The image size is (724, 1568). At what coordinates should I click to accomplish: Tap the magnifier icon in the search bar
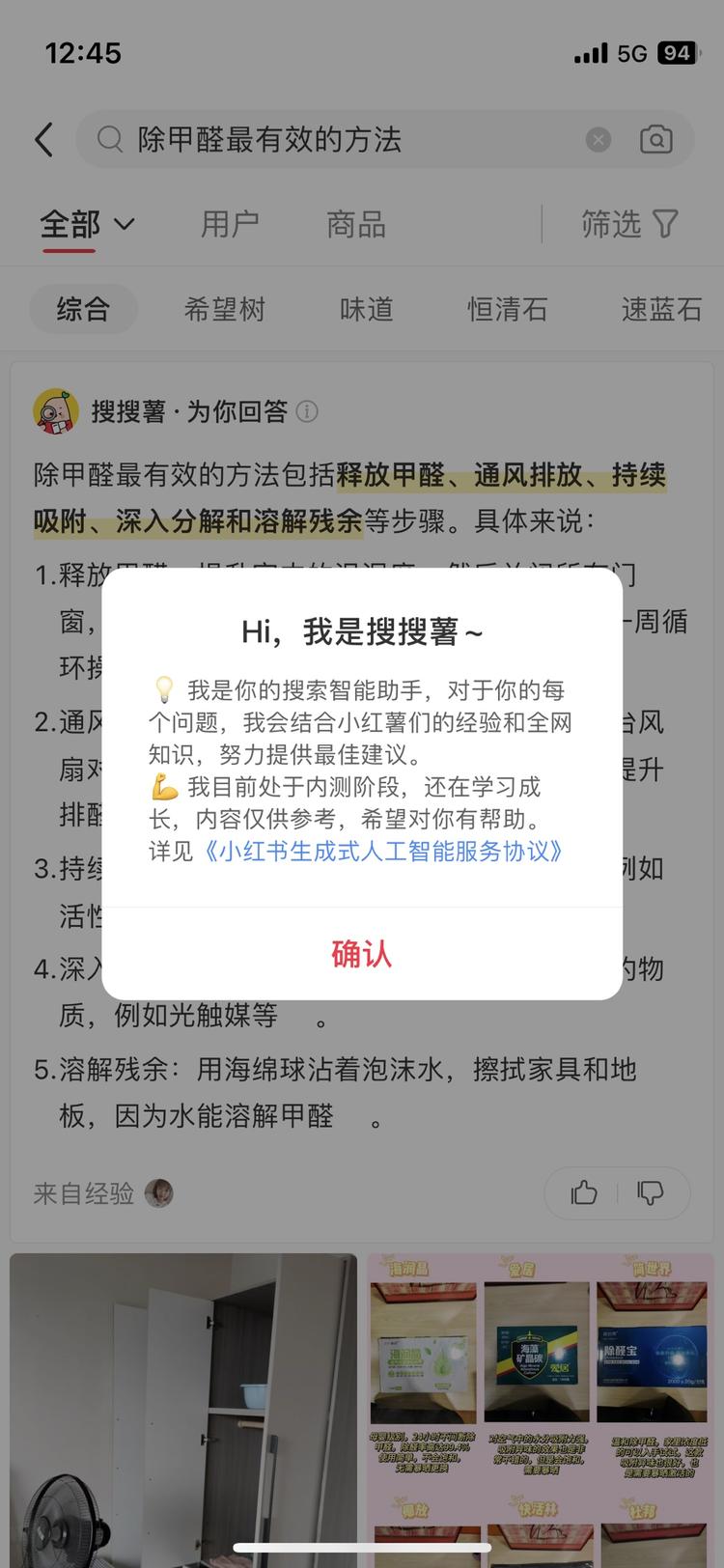pos(109,139)
